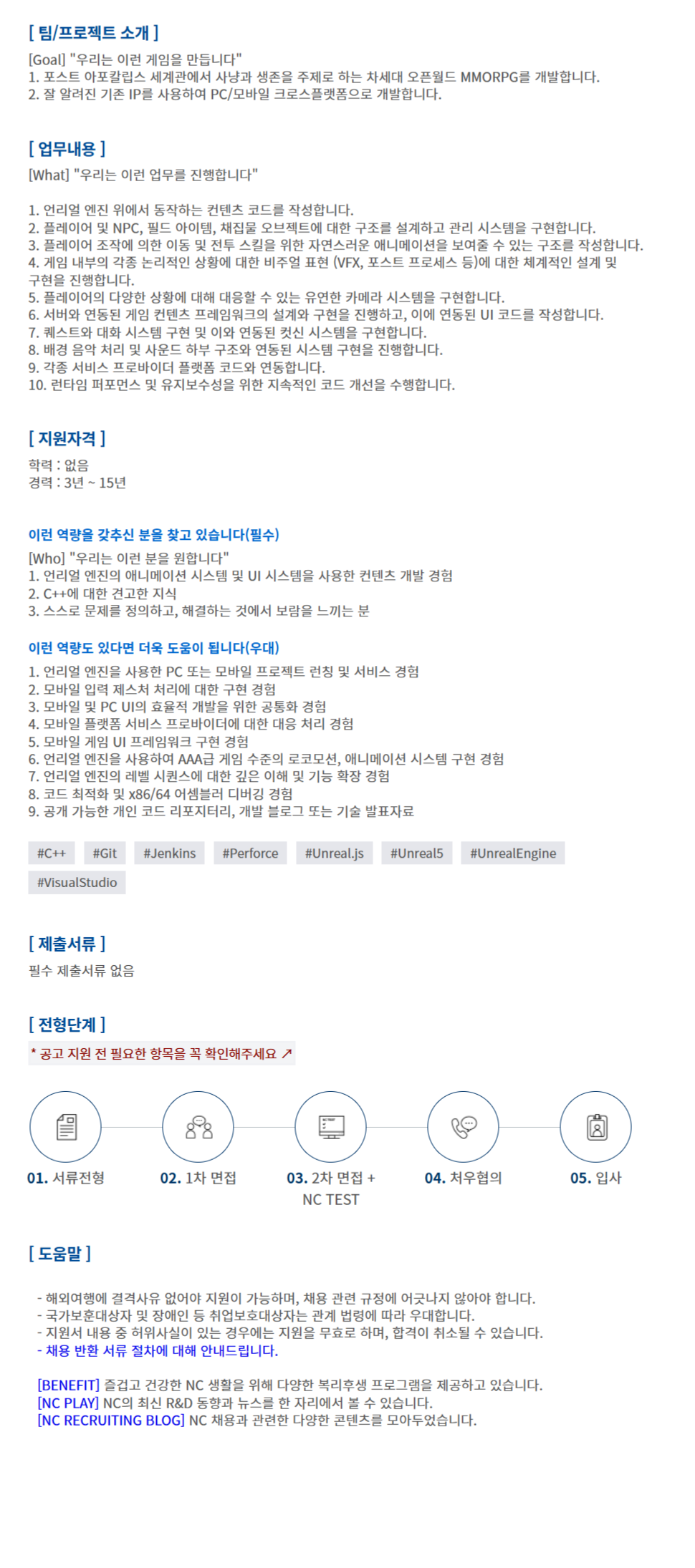Image resolution: width=695 pixels, height=1568 pixels.
Task: Open the pre-application checklist link
Action: click(x=161, y=1053)
